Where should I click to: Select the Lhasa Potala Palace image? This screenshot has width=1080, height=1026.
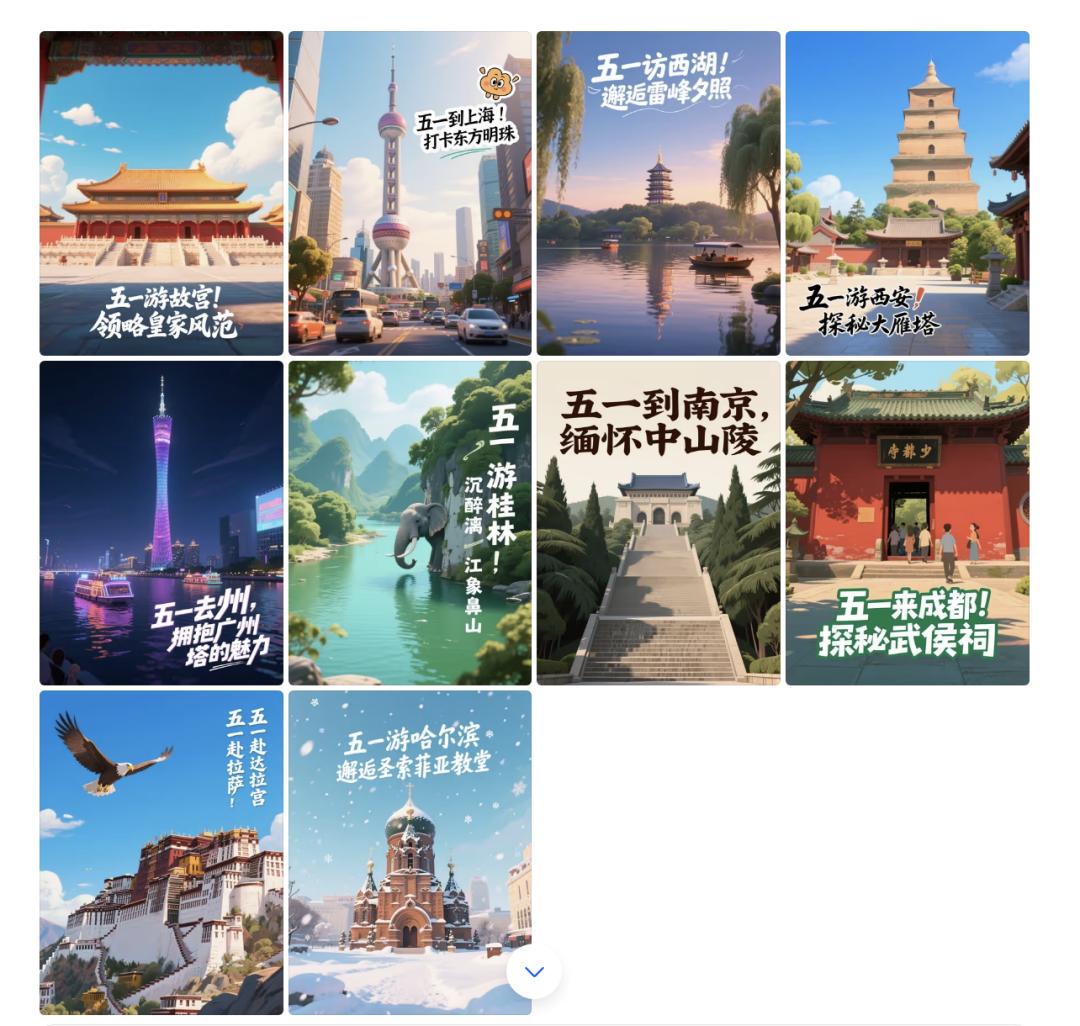[161, 852]
